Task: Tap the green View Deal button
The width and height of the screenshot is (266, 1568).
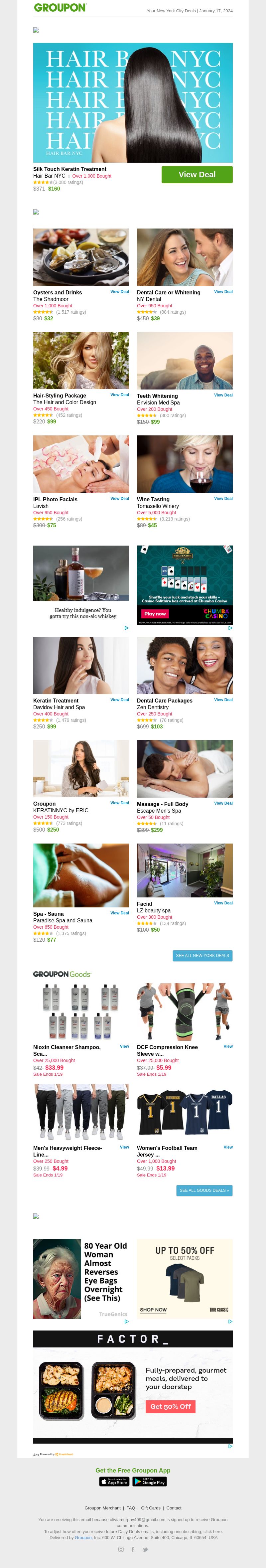Action: click(197, 175)
